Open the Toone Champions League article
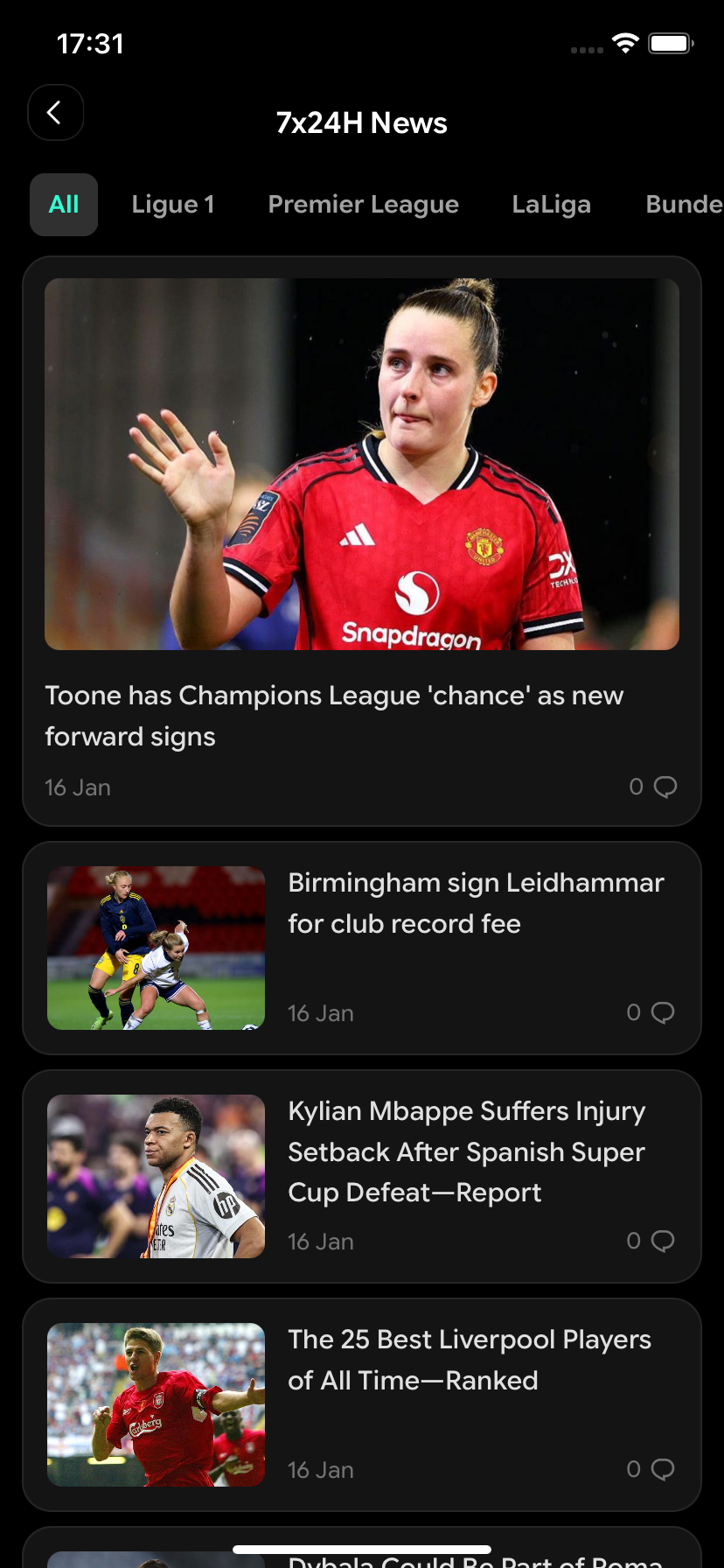This screenshot has width=724, height=1568. [334, 716]
